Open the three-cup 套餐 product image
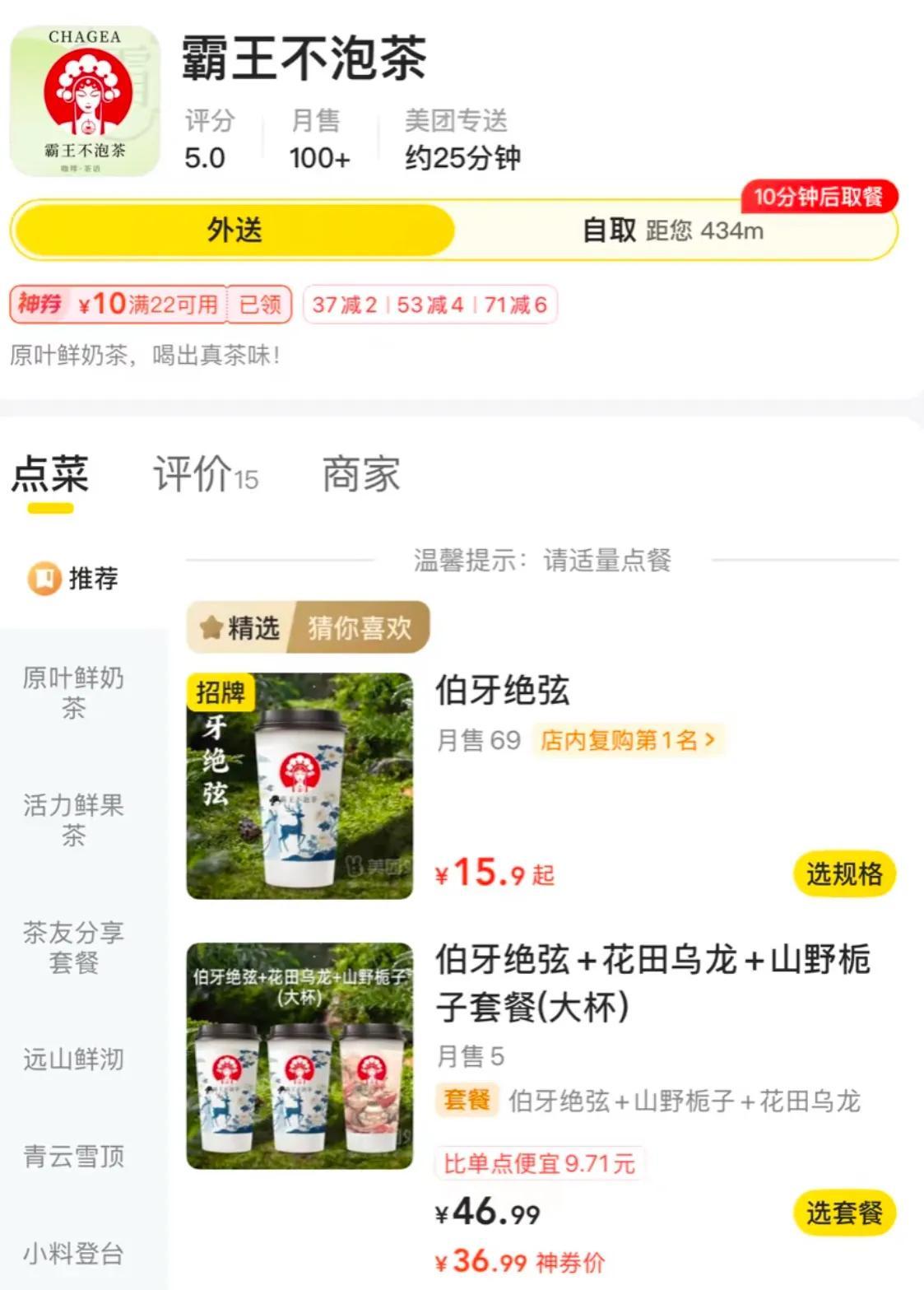924x1290 pixels. pos(299,1056)
